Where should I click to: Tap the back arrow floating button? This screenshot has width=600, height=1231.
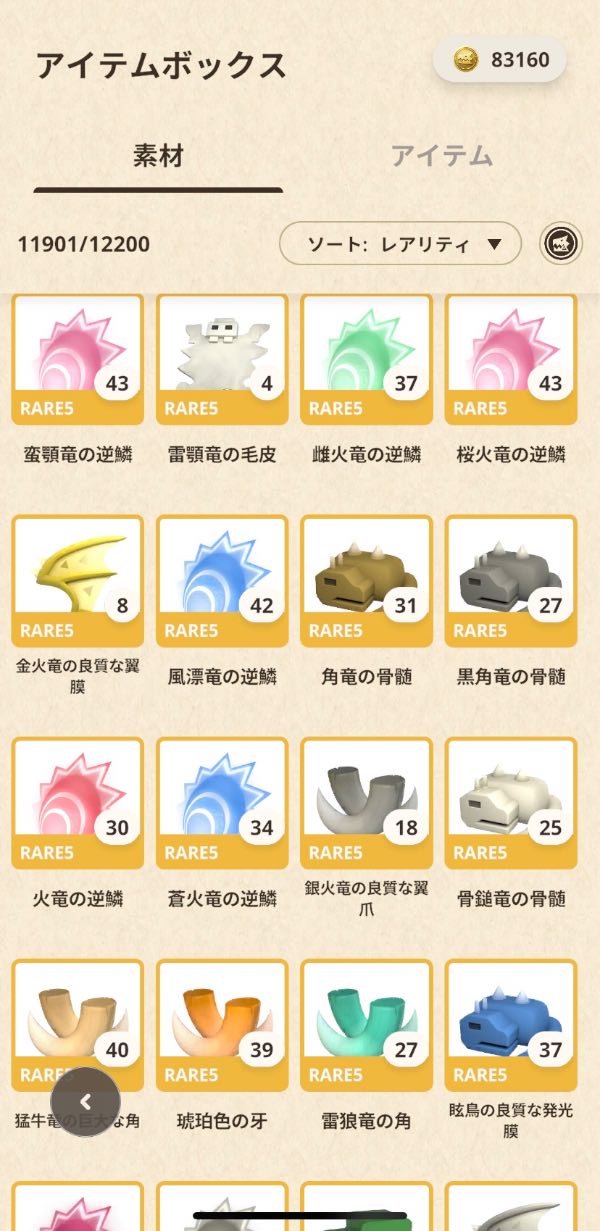(x=85, y=1101)
